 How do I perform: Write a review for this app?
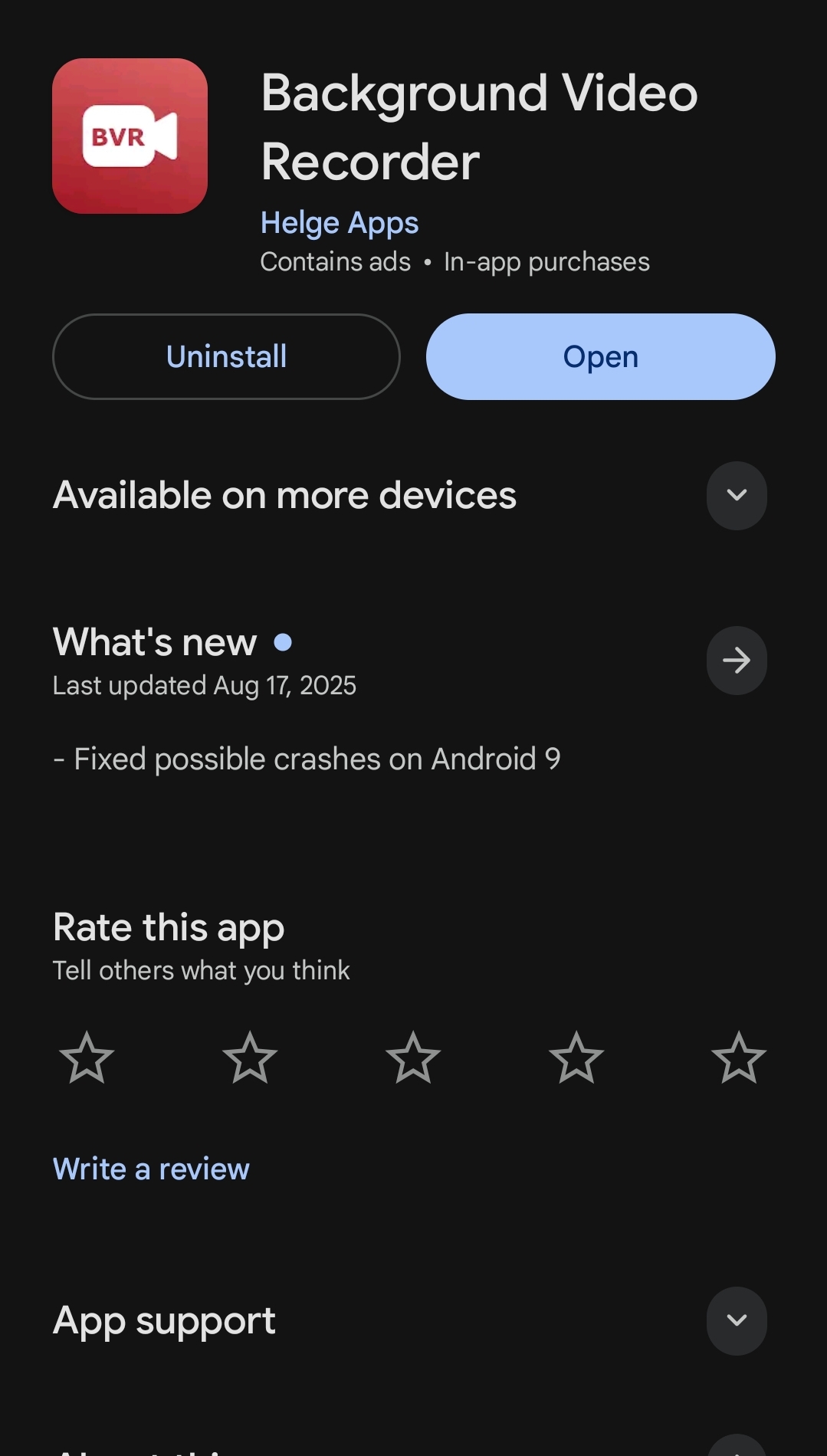[151, 1169]
